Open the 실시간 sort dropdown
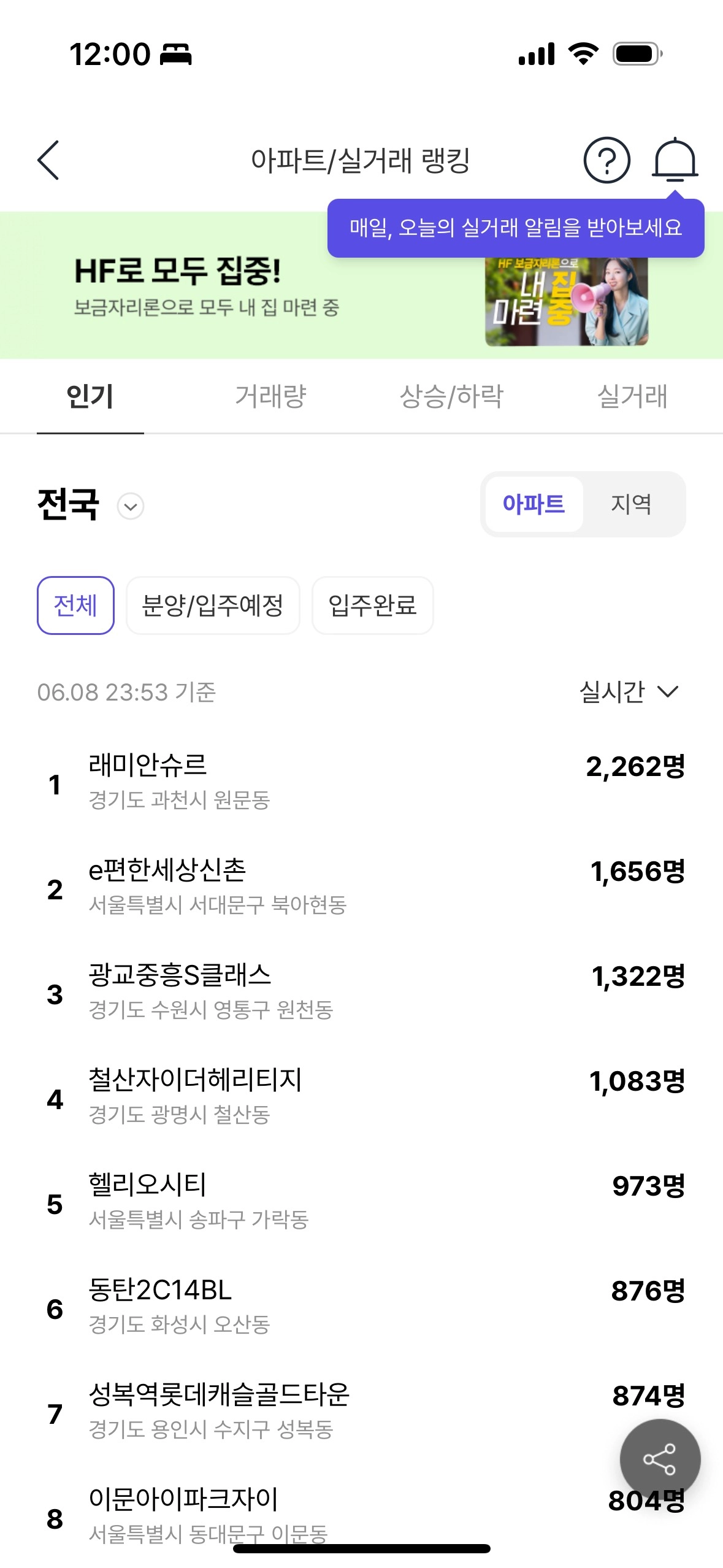Viewport: 723px width, 1568px height. click(x=629, y=692)
